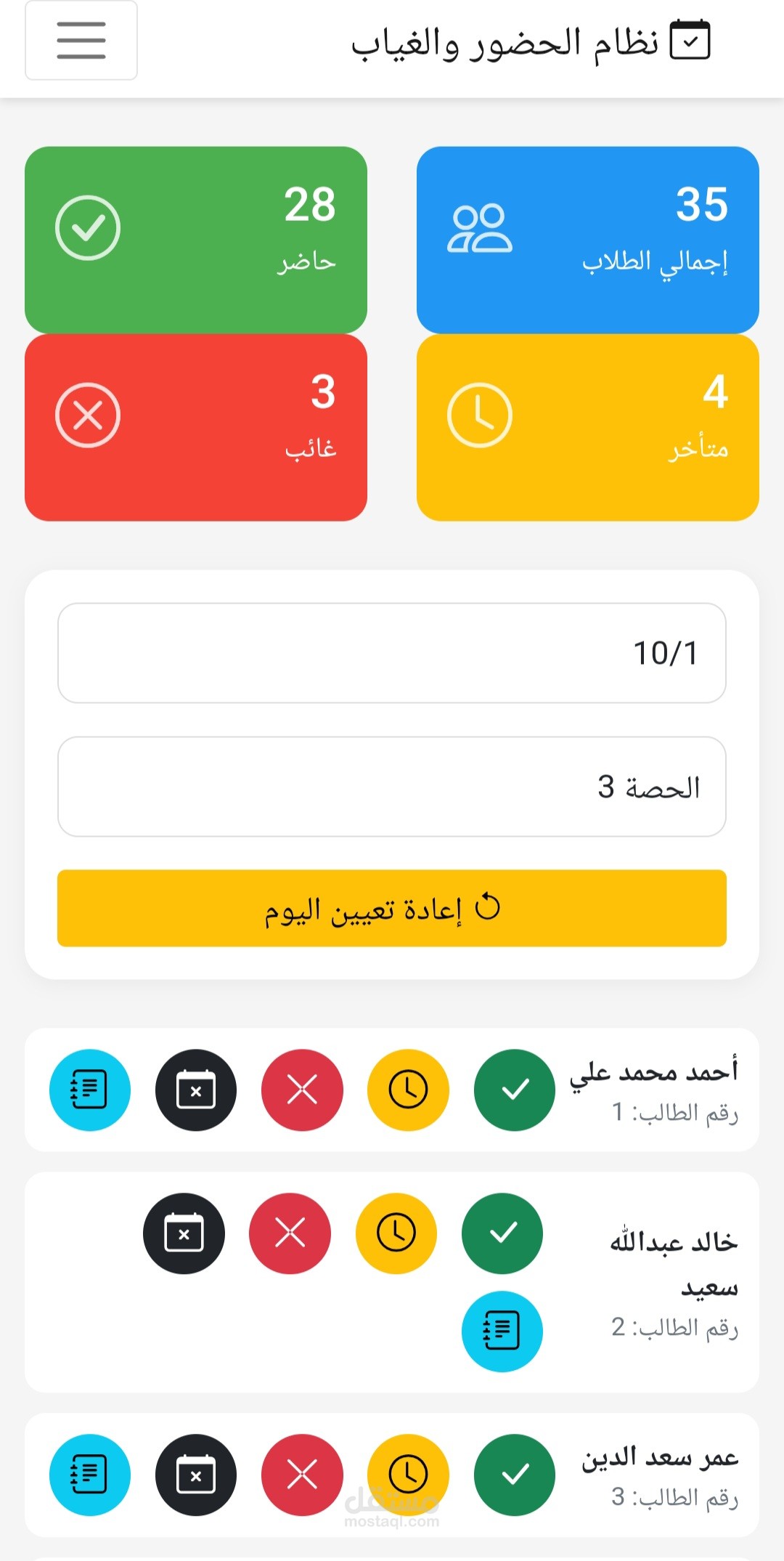Tap the calendar-x button for أحمد محمد علي
The width and height of the screenshot is (784, 1561).
pyautogui.click(x=195, y=1090)
